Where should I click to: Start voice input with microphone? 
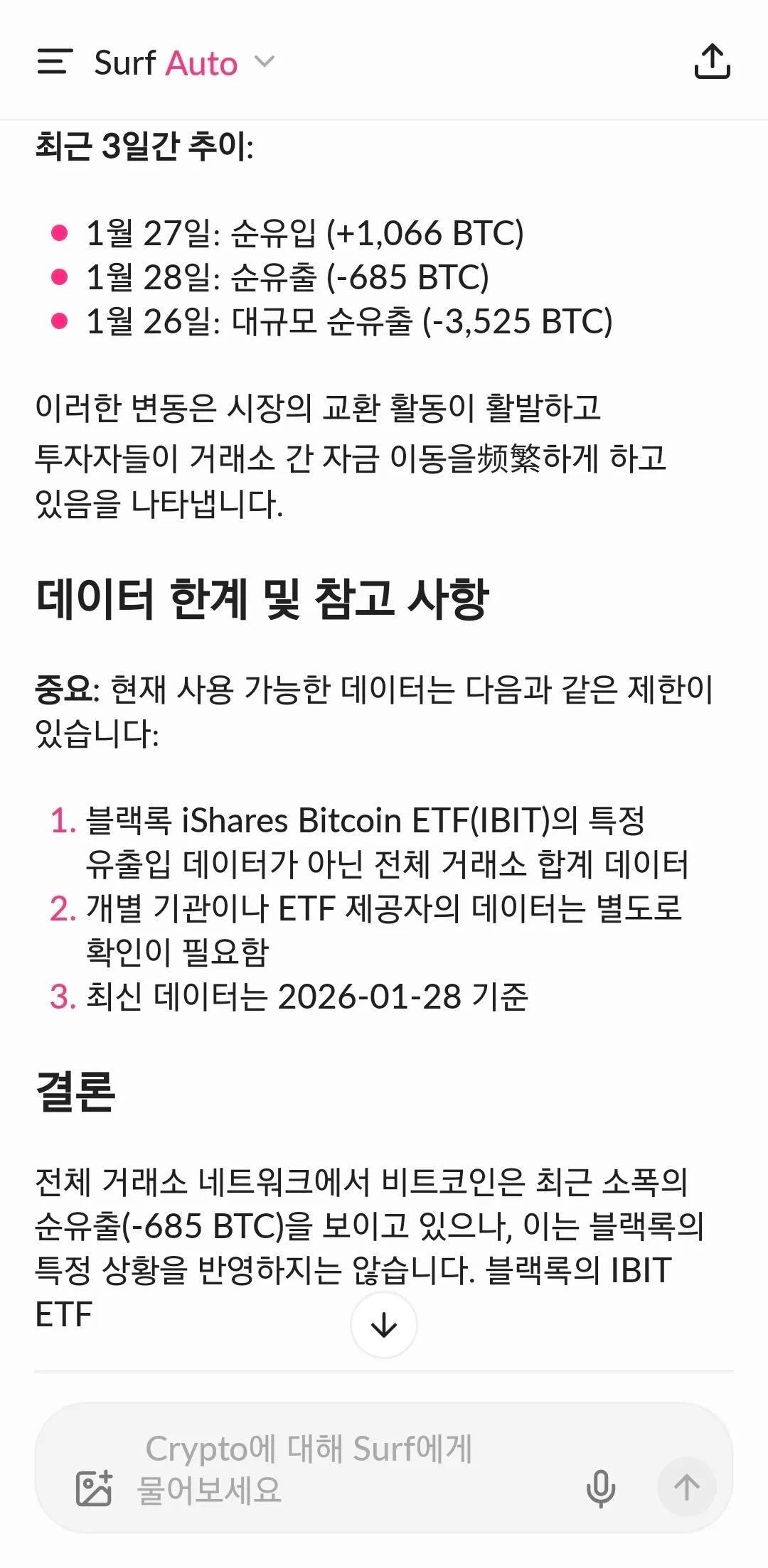click(x=601, y=1488)
